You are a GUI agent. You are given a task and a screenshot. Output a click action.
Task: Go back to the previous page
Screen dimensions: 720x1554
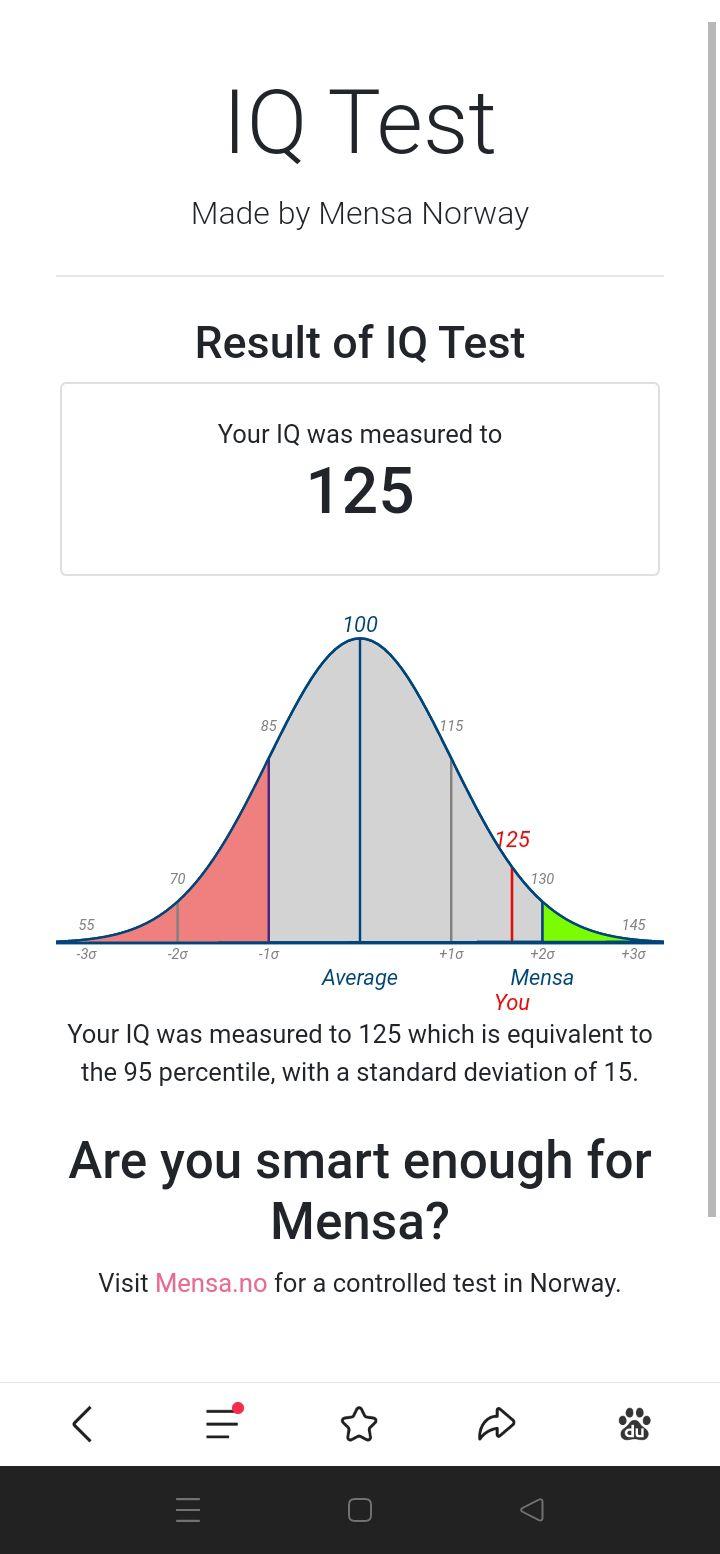point(83,1424)
